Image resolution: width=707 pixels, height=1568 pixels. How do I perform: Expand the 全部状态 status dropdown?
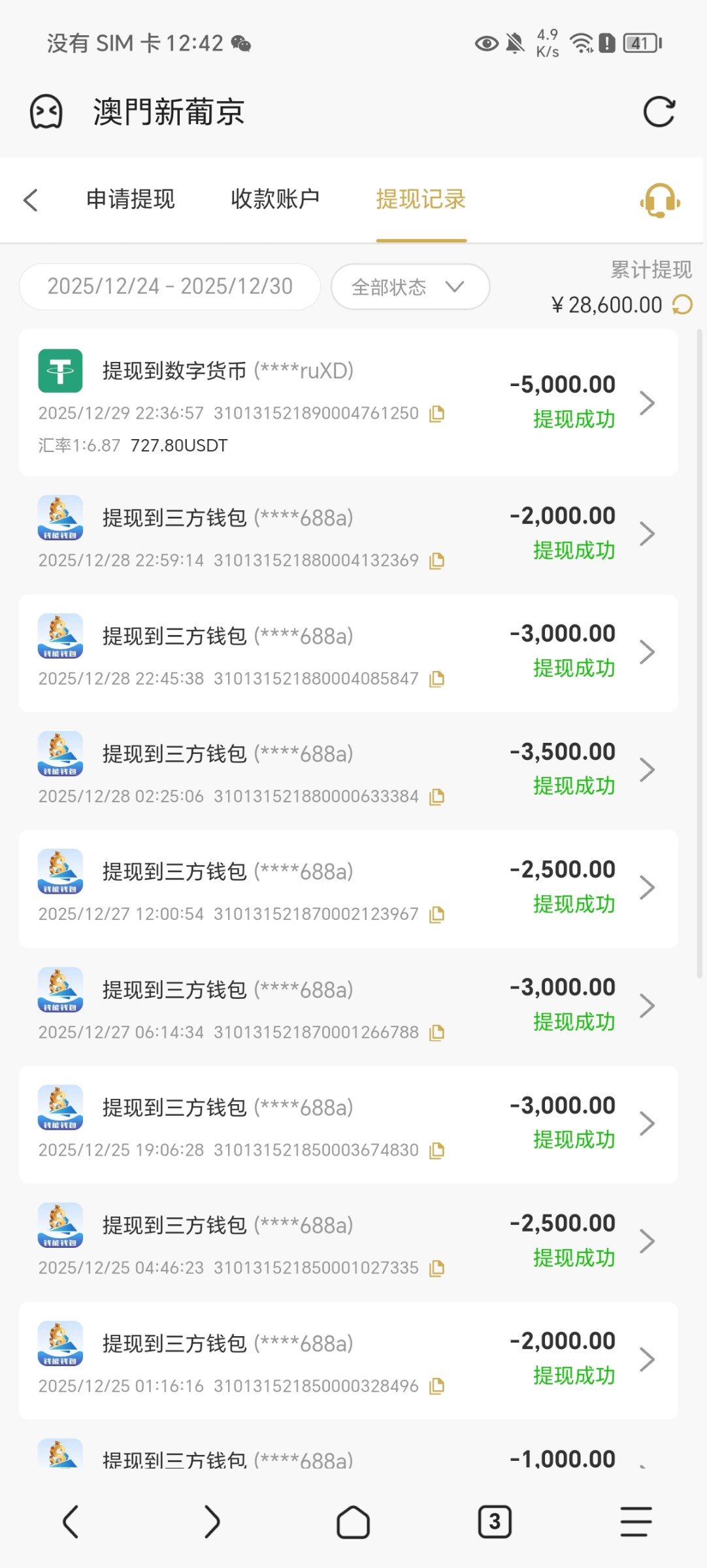coord(410,287)
